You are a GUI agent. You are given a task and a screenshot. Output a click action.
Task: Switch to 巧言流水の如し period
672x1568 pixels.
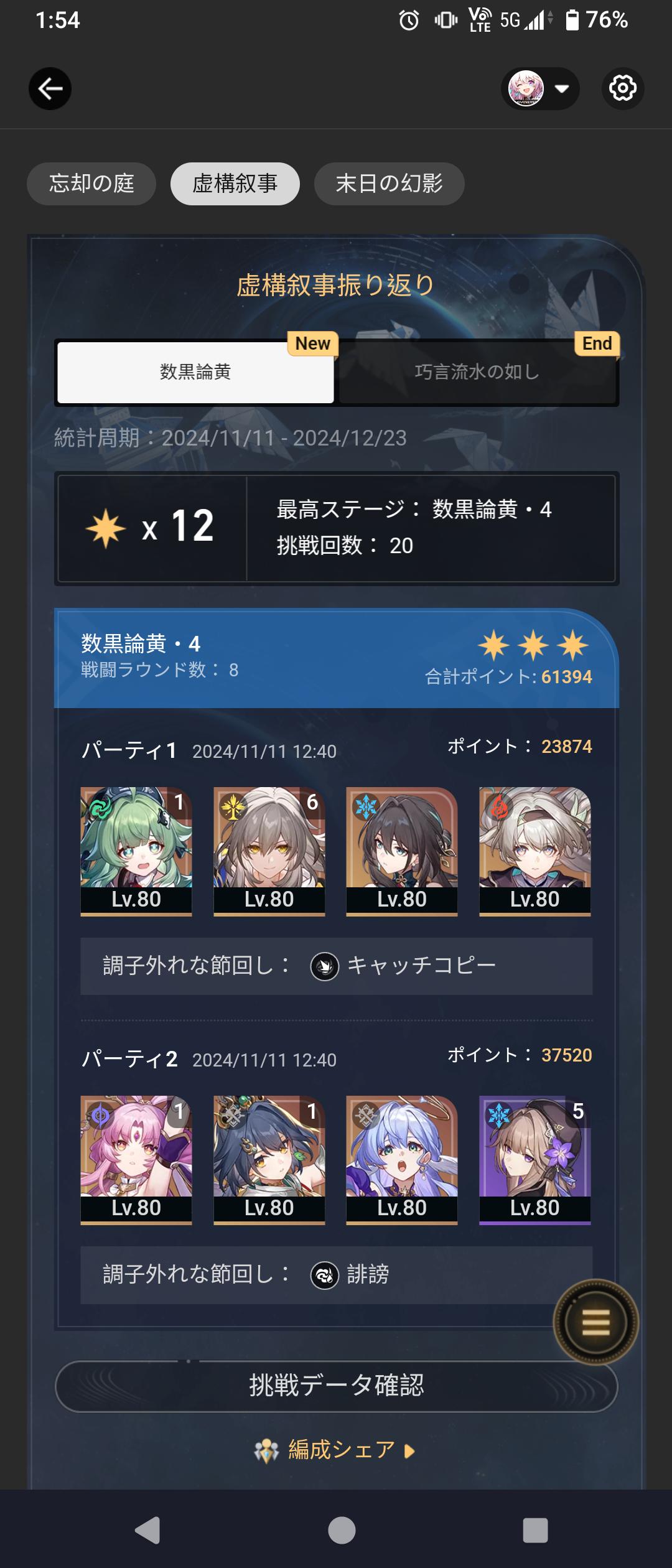(477, 372)
